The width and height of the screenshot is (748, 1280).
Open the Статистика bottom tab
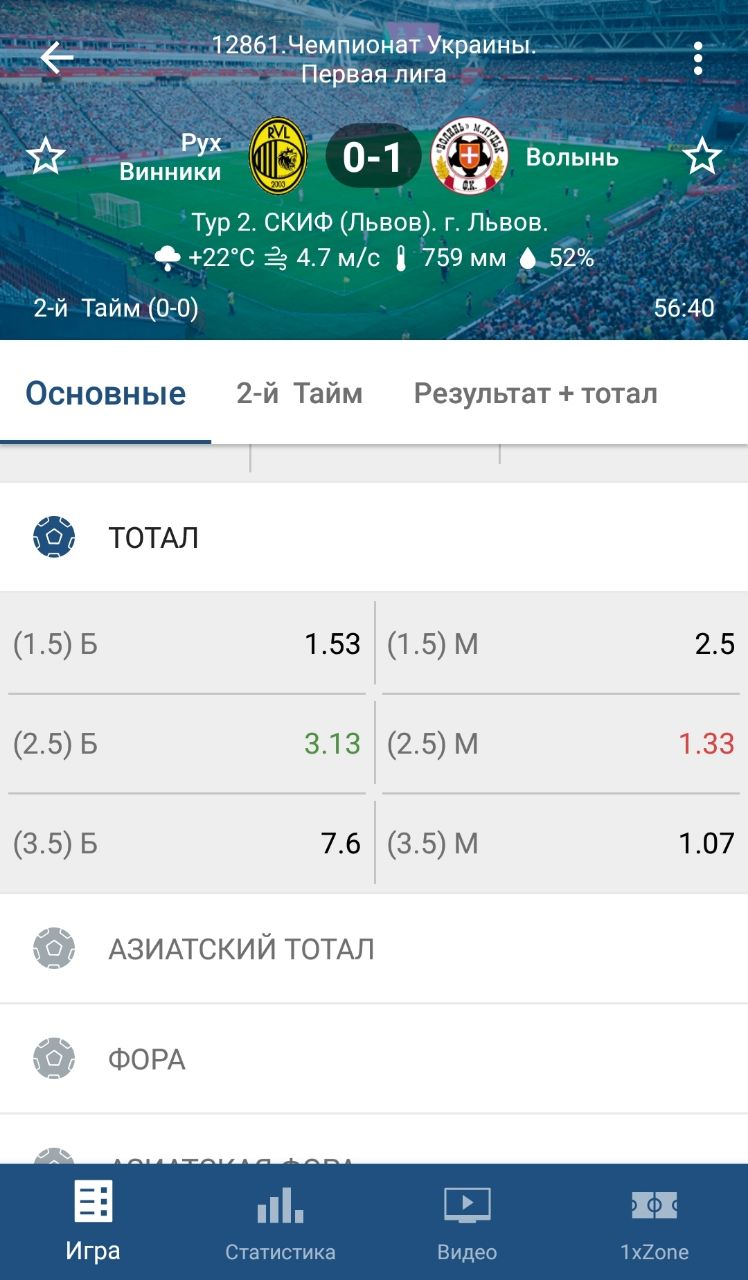(x=280, y=1222)
